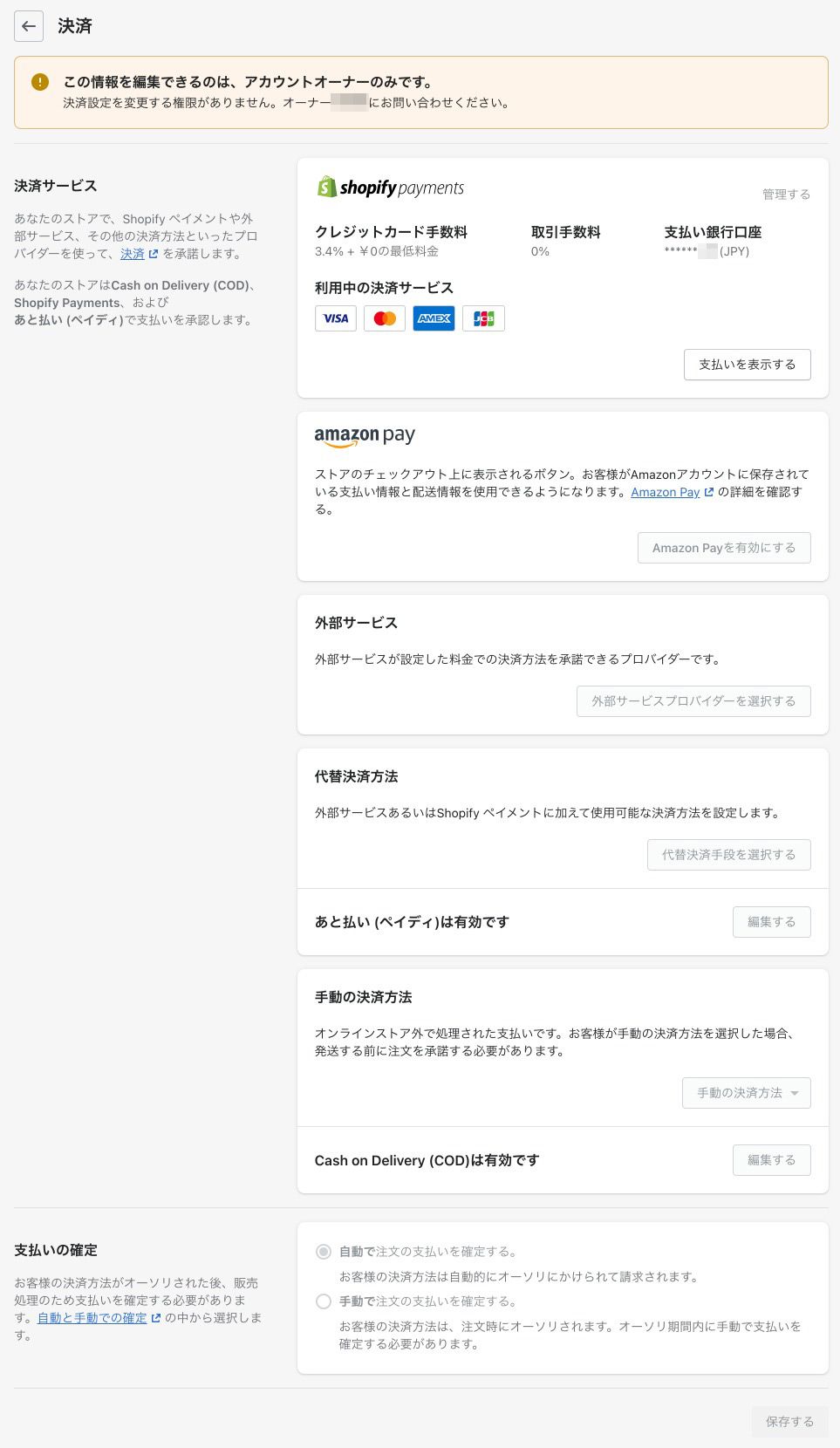
Task: Select 自動で注文の支払いを確定する
Action: [x=324, y=1252]
